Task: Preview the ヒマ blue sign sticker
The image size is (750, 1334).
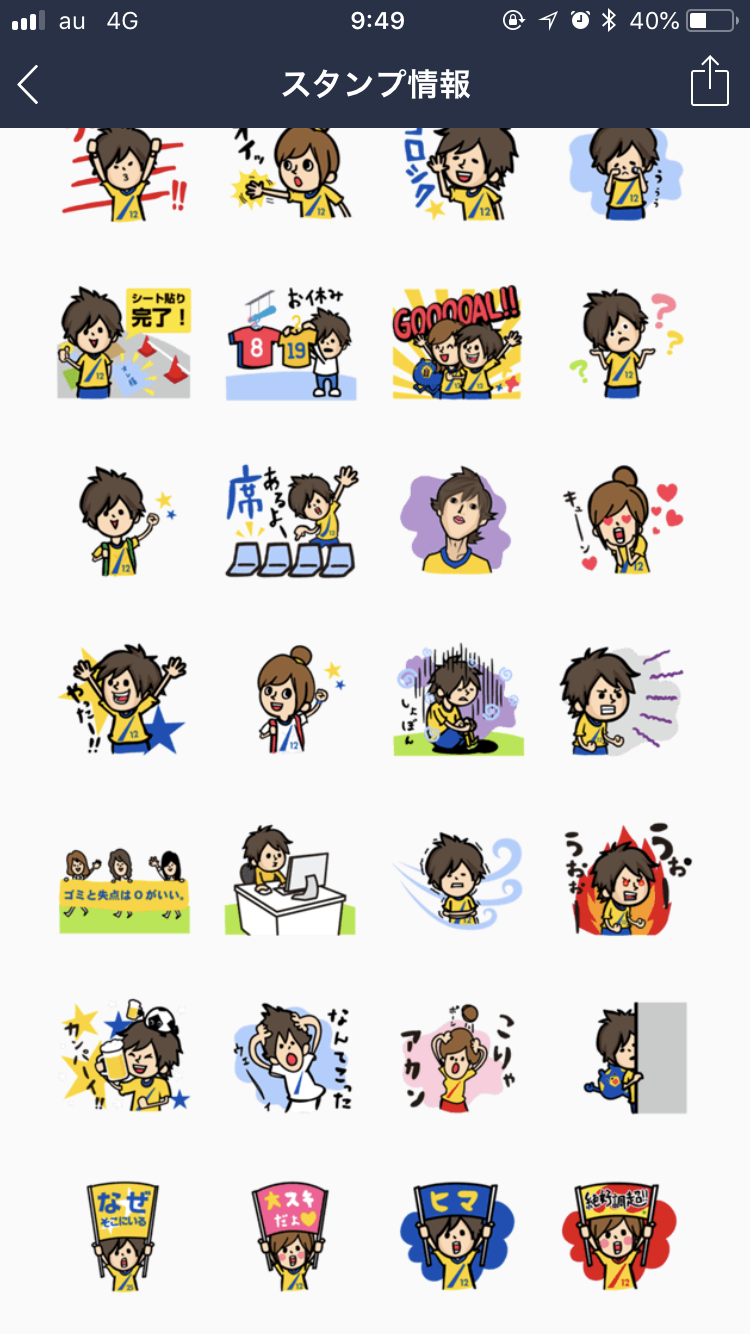Action: point(458,1236)
